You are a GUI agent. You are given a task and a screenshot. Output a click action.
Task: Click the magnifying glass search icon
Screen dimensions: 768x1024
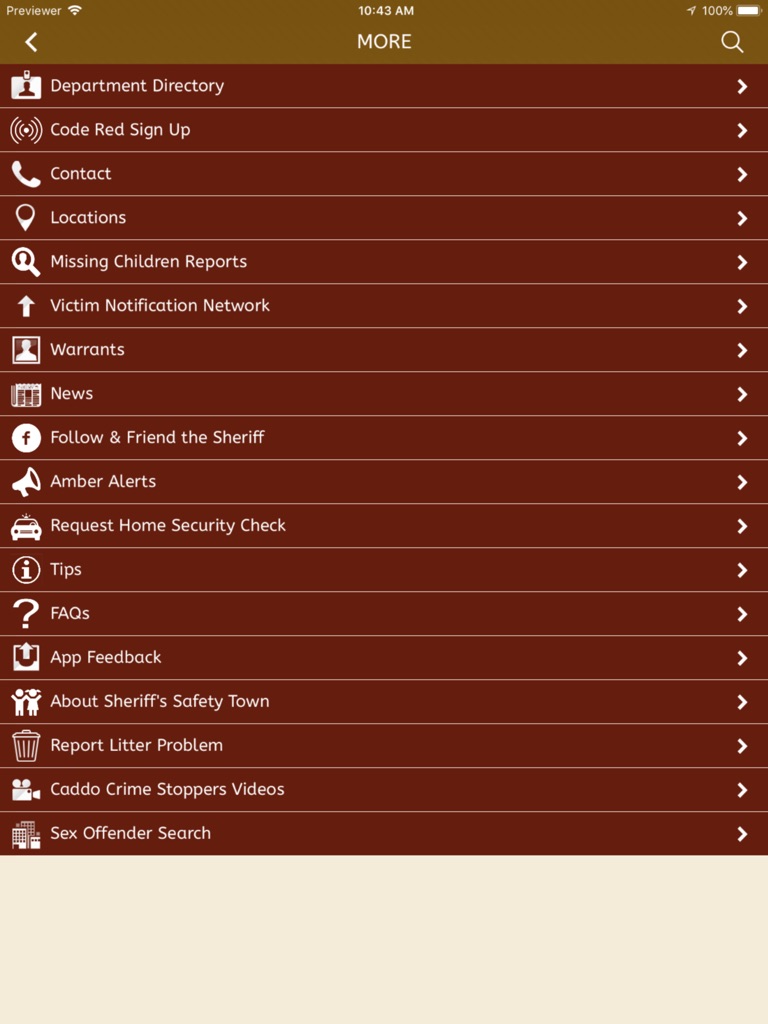pyautogui.click(x=732, y=42)
